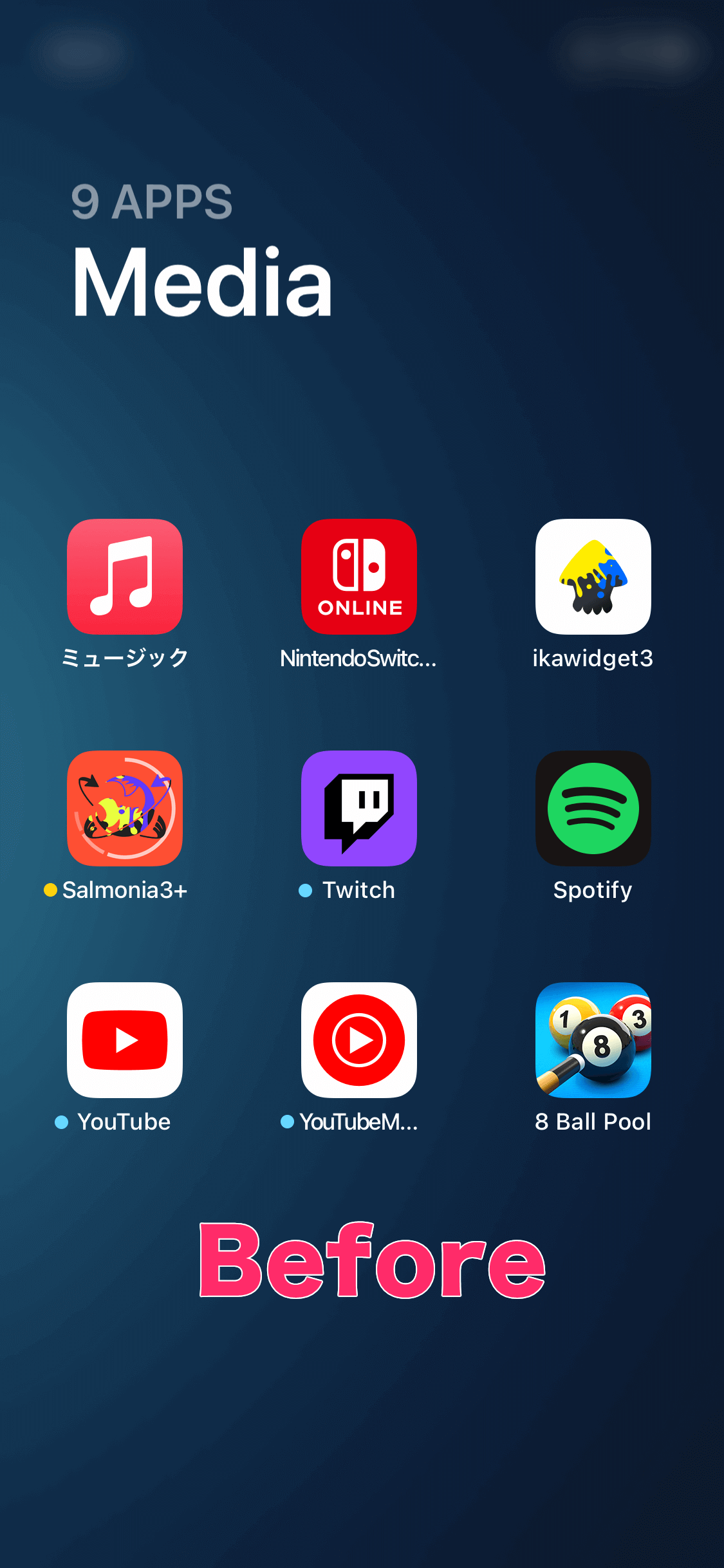The image size is (724, 1568).
Task: Launch Nintendo Switch Online
Action: (x=359, y=576)
